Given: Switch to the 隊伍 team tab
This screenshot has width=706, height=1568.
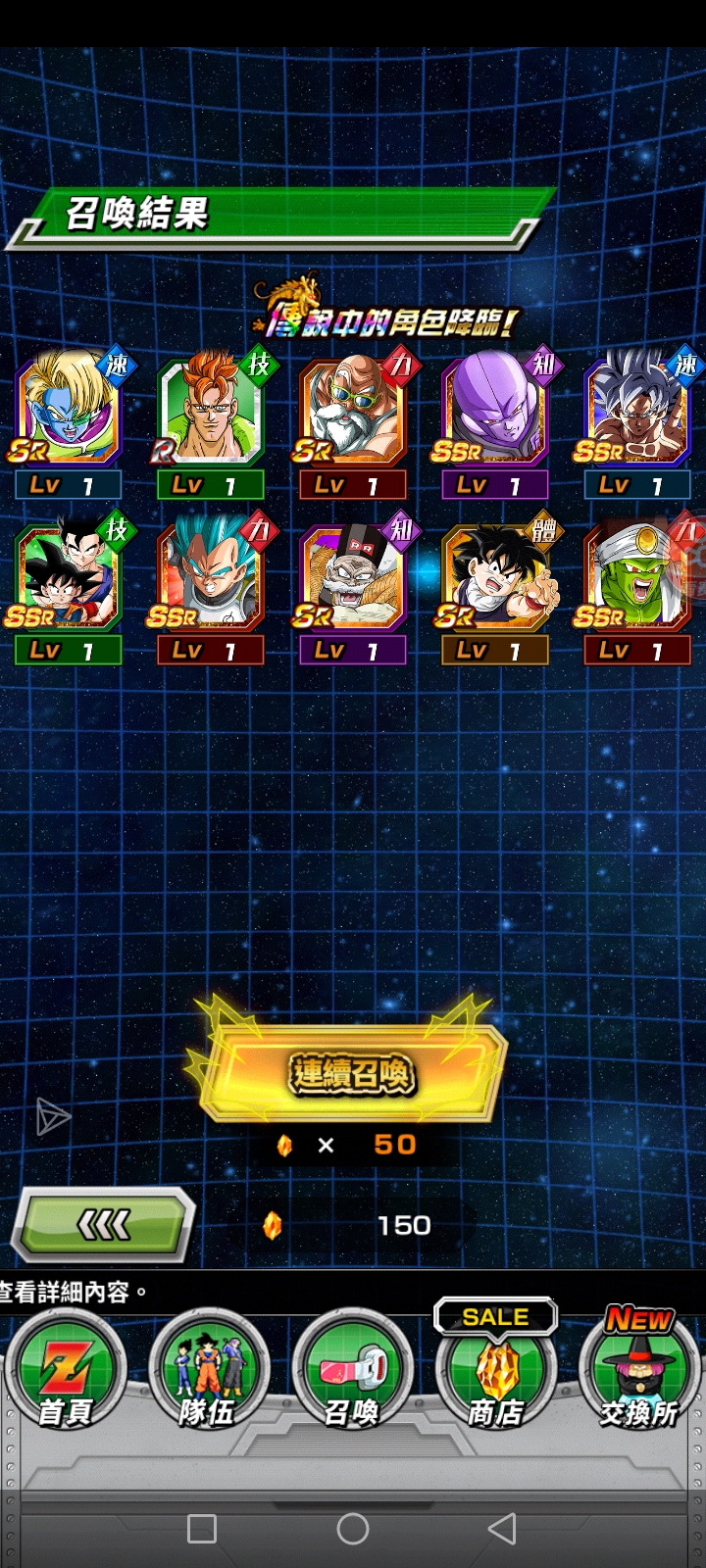Looking at the screenshot, I should pyautogui.click(x=208, y=1372).
